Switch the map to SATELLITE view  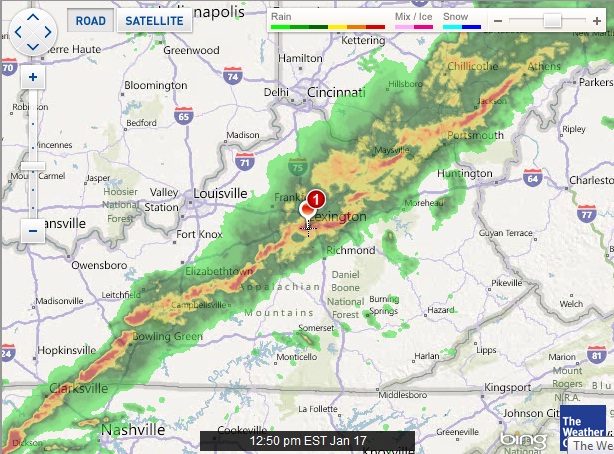155,20
